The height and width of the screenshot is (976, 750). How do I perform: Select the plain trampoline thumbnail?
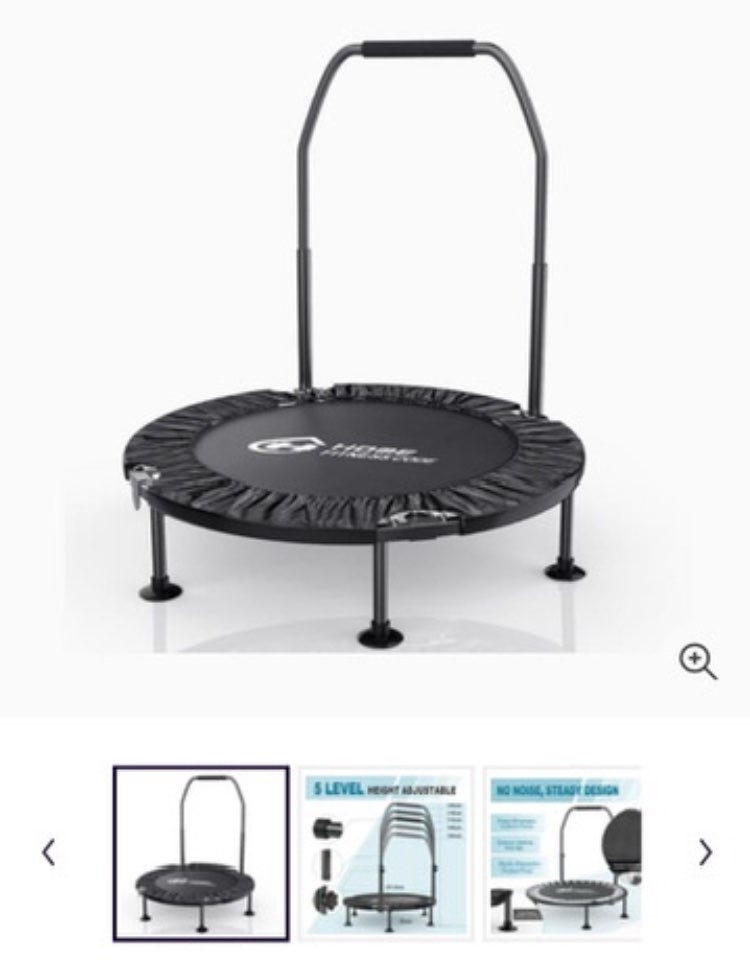click(x=201, y=853)
